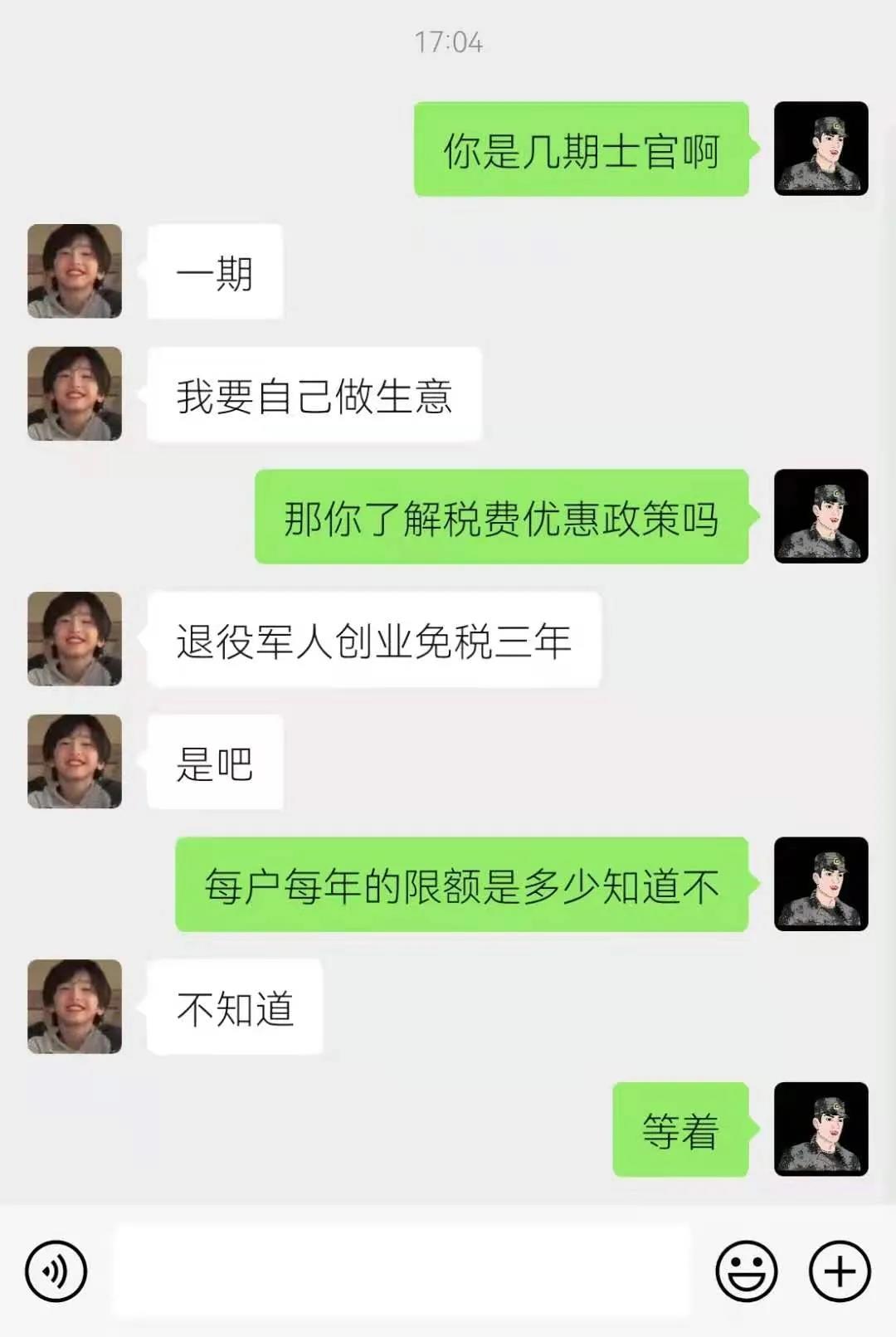Image resolution: width=896 pixels, height=1337 pixels.
Task: Open the emoji sticker panel
Action: tap(746, 1271)
